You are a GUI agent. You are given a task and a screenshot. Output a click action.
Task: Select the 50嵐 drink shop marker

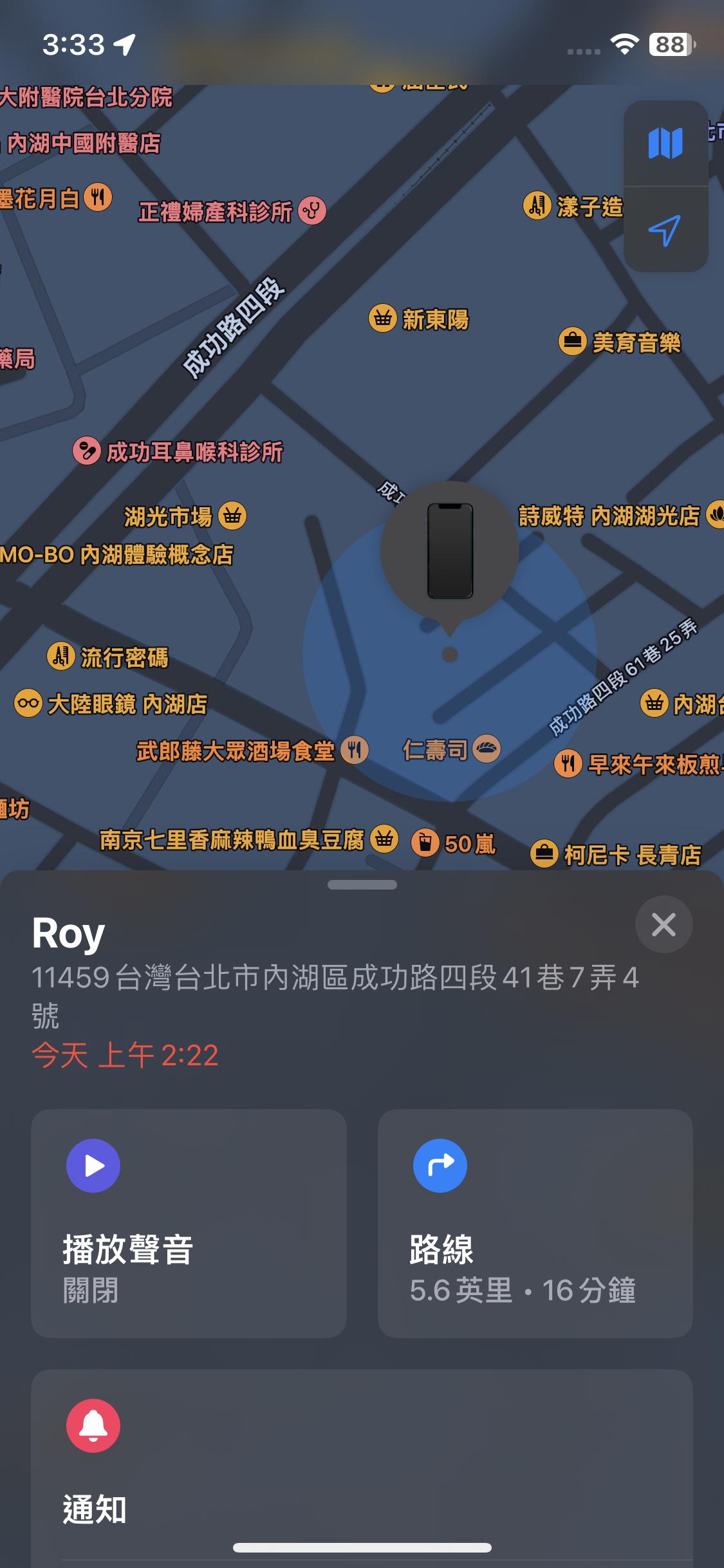coord(425,843)
